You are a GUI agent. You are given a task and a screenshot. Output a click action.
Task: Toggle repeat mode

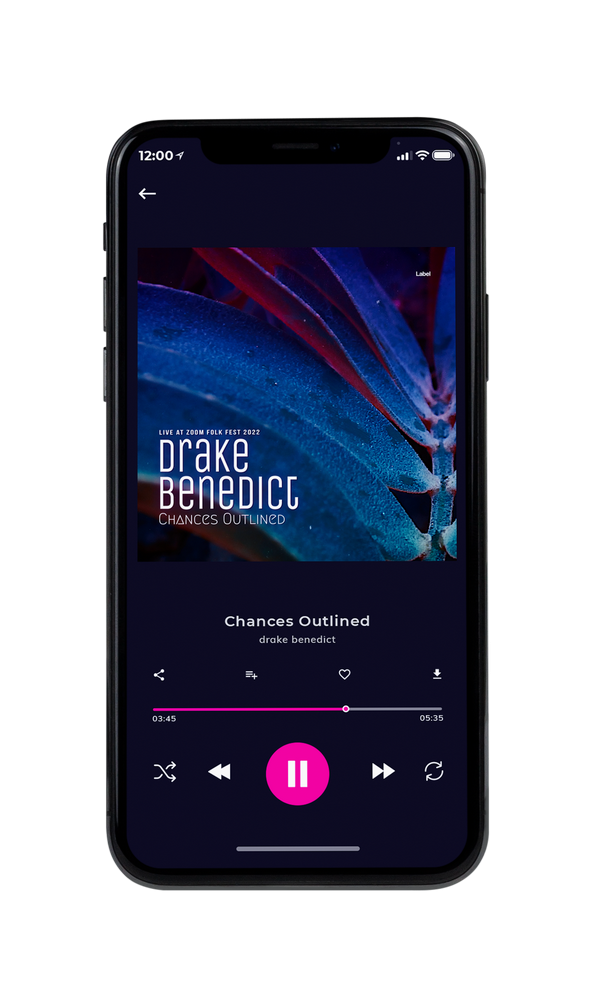(x=434, y=771)
